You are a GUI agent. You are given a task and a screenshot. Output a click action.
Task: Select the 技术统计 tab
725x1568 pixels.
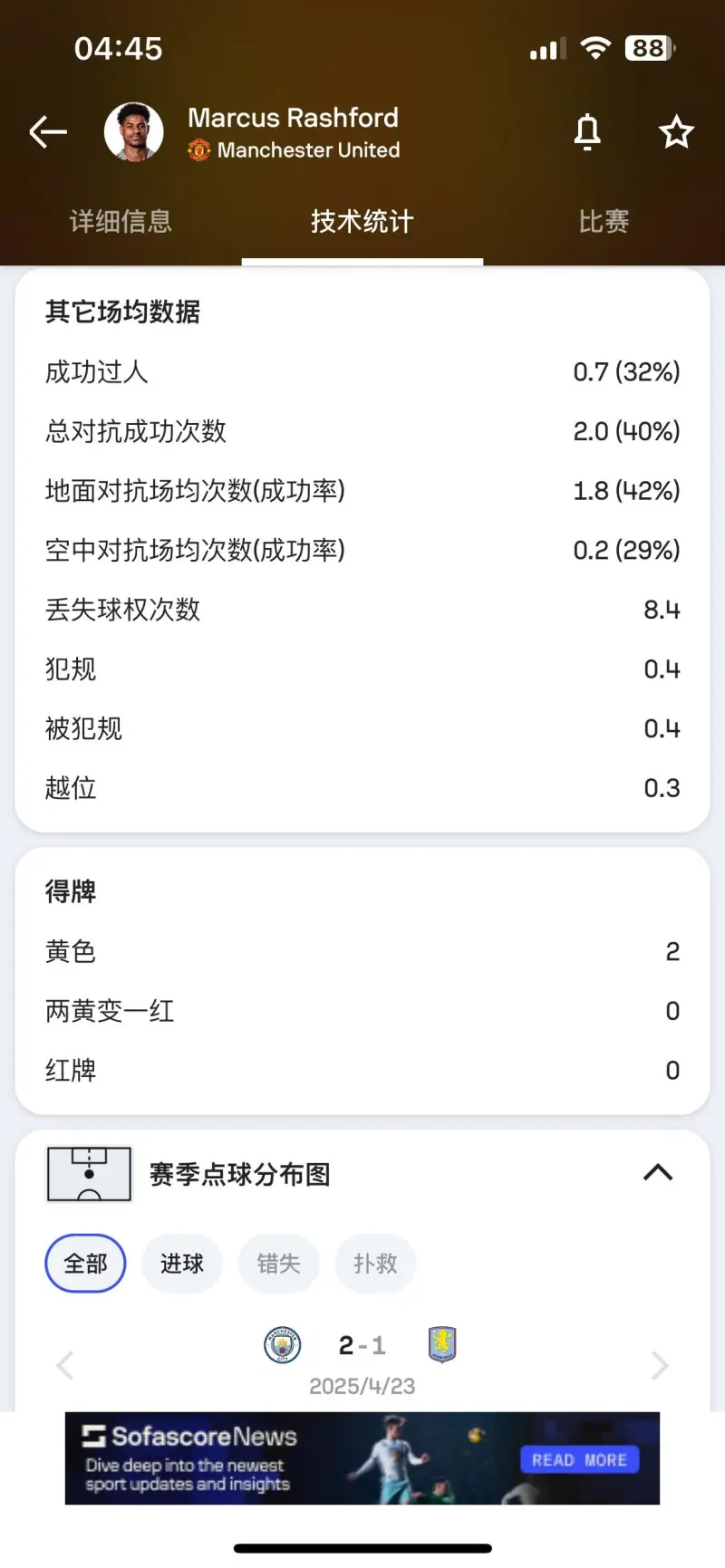coord(362,221)
